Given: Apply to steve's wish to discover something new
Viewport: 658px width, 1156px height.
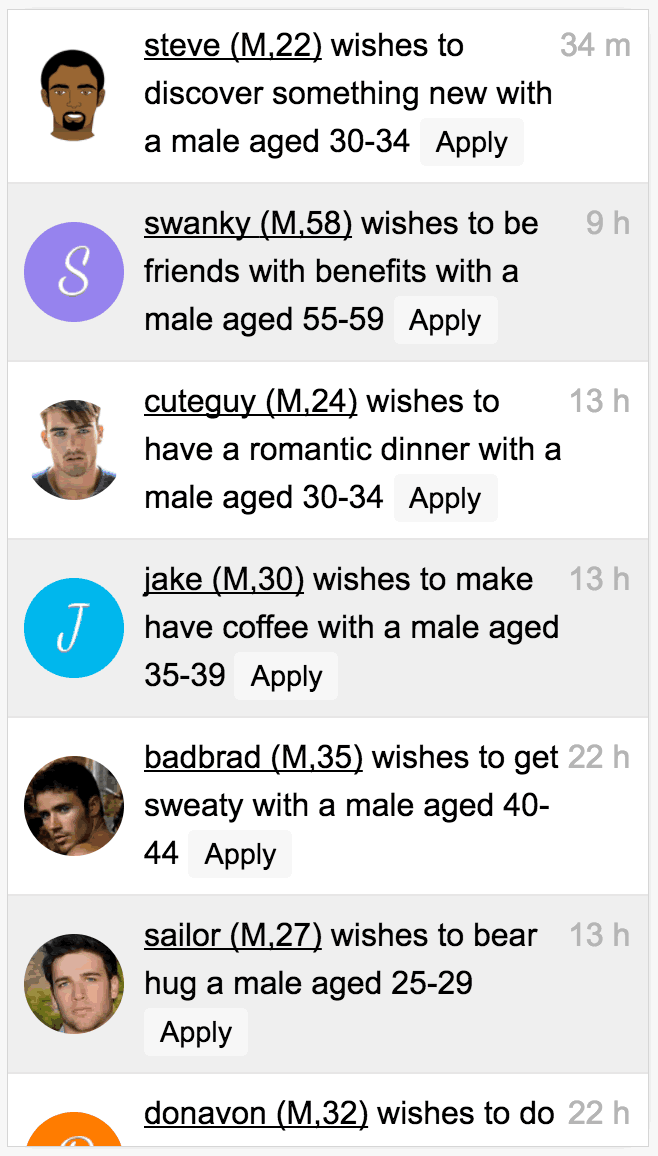Looking at the screenshot, I should (472, 142).
